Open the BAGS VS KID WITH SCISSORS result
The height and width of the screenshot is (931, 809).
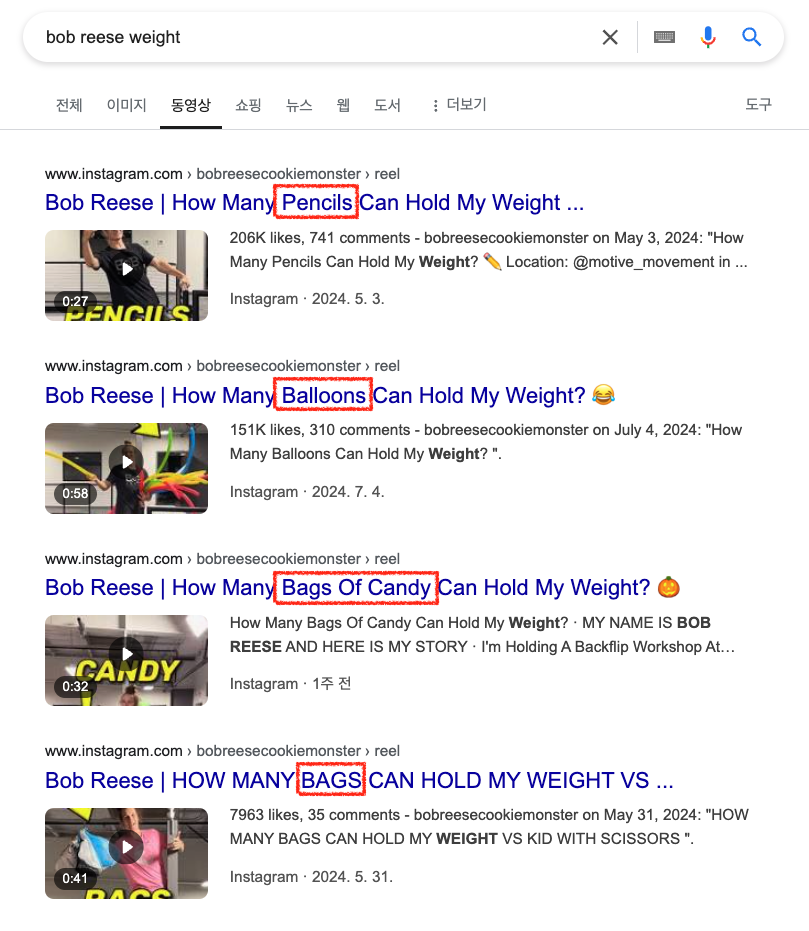pos(358,781)
